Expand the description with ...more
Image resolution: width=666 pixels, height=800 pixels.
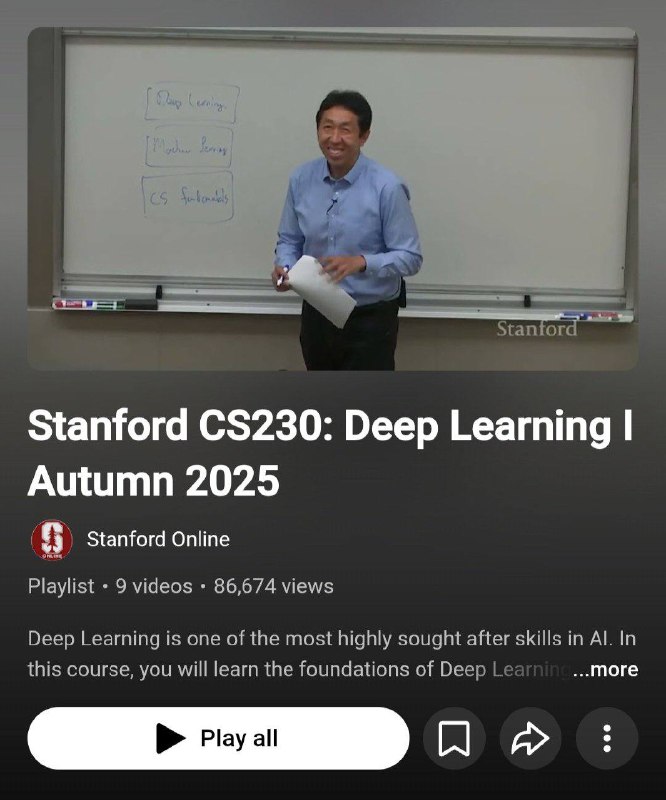[x=607, y=669]
